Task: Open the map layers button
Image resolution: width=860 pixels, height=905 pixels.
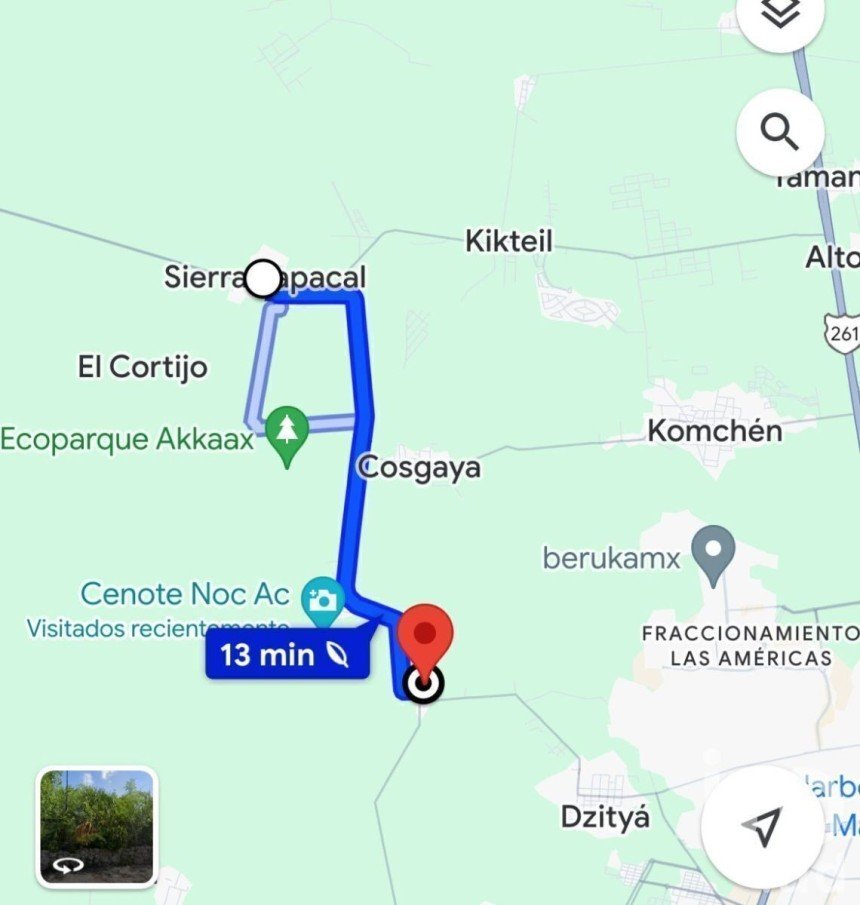Action: 780,14
